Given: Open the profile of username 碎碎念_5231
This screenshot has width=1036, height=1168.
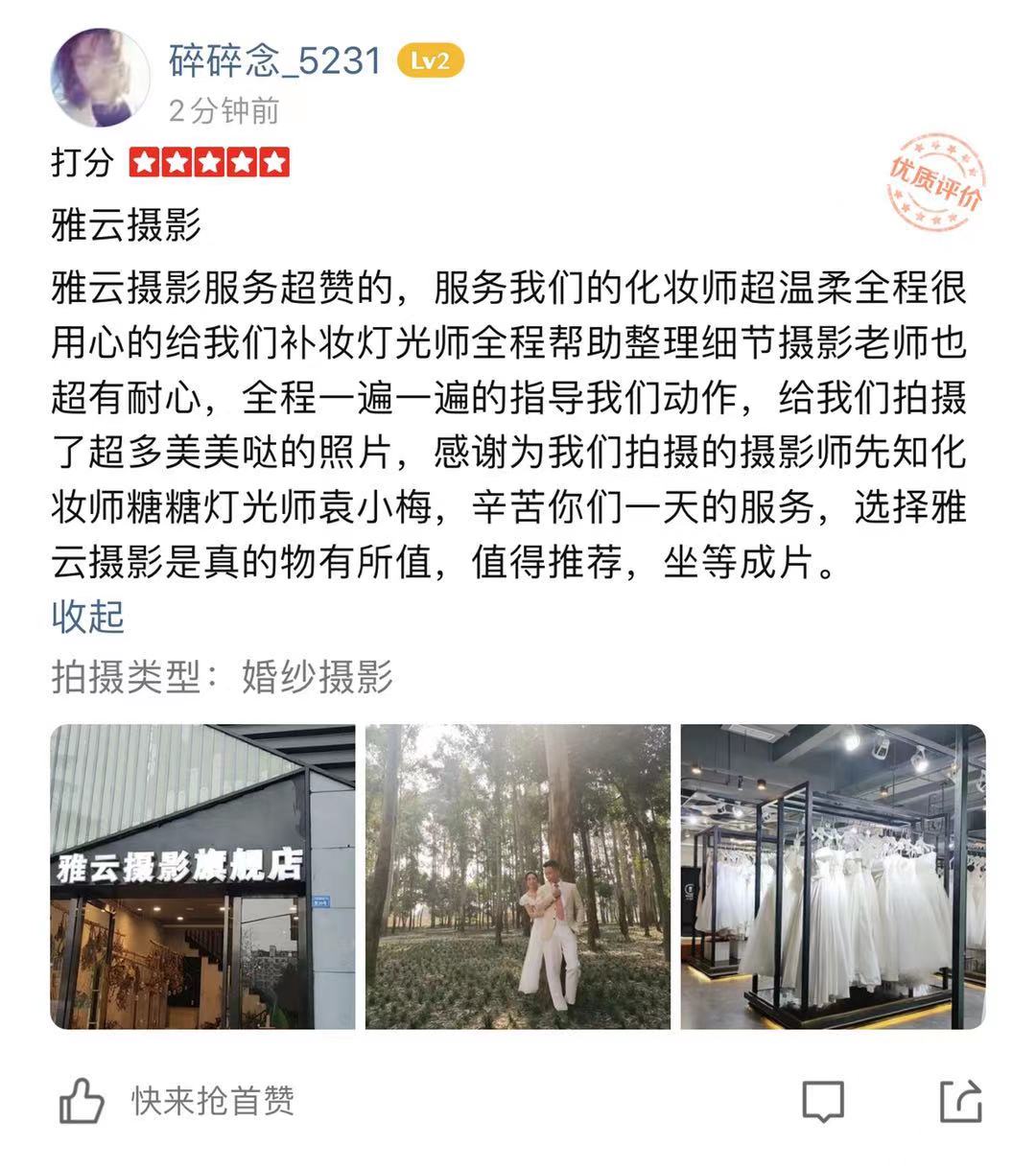Looking at the screenshot, I should [275, 60].
